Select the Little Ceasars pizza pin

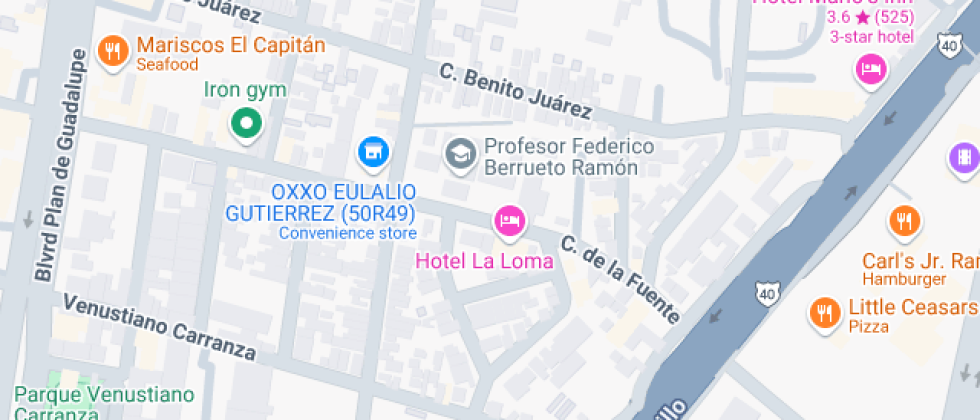click(824, 314)
